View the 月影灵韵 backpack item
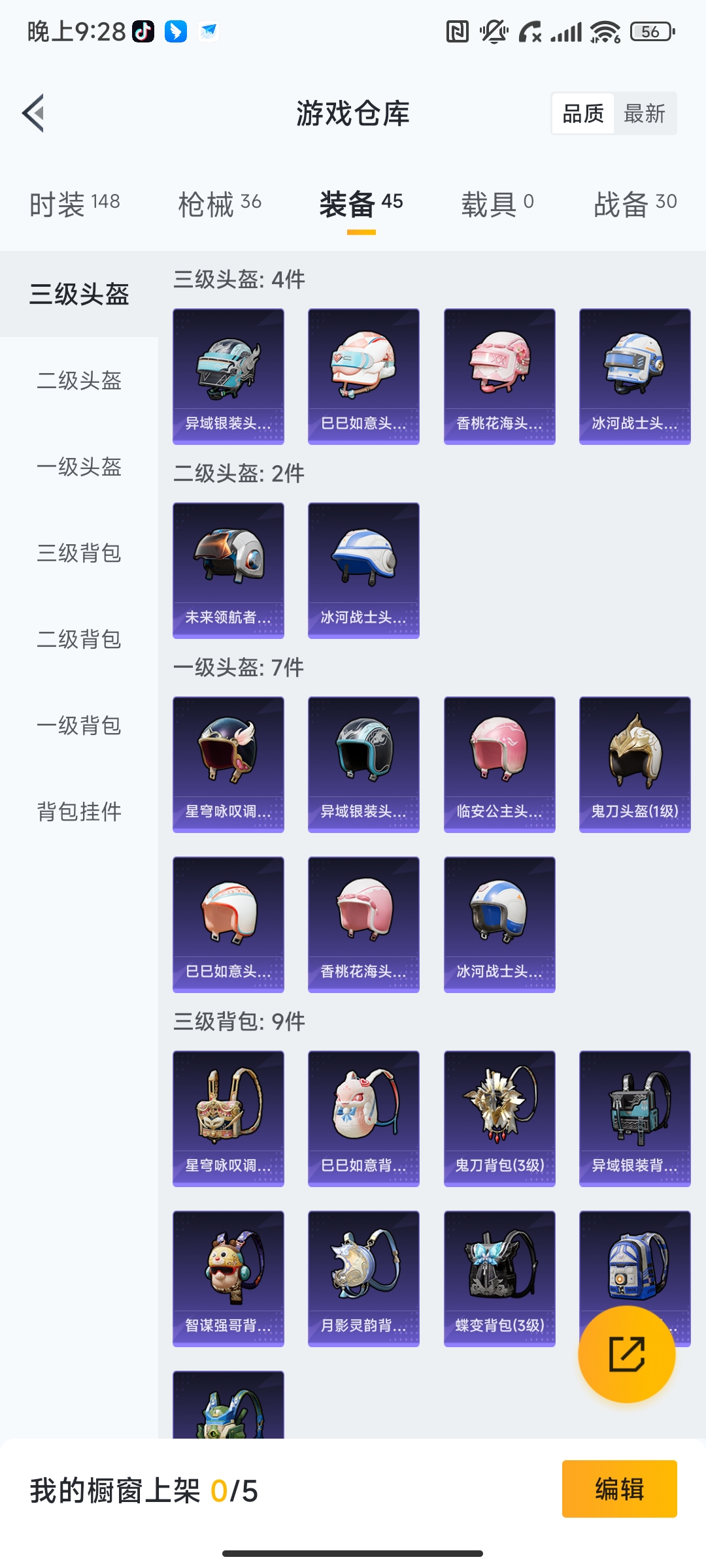The height and width of the screenshot is (1568, 706). tap(363, 1278)
